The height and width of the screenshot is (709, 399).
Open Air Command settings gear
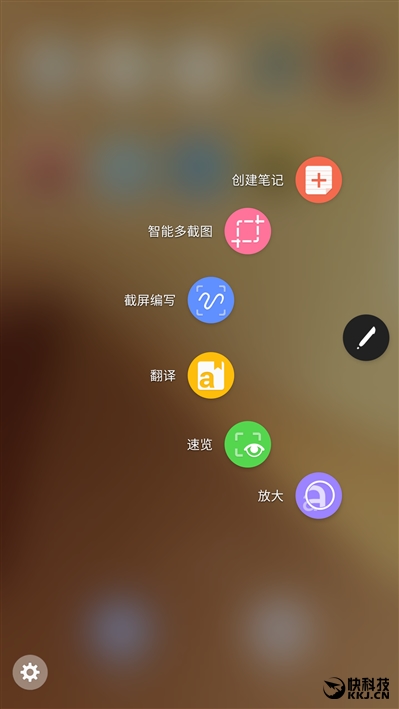[x=30, y=672]
